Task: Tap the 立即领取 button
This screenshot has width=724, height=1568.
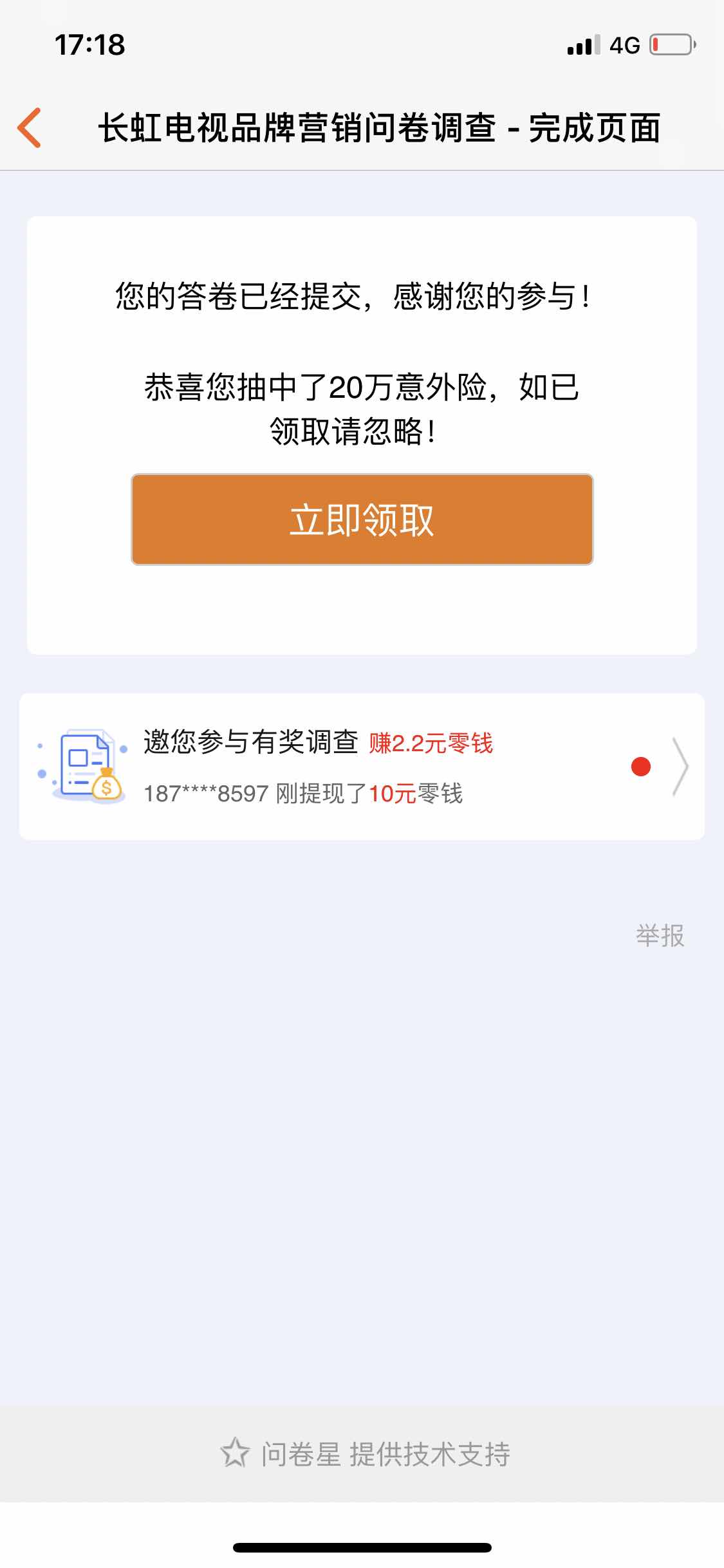Action: (x=362, y=519)
